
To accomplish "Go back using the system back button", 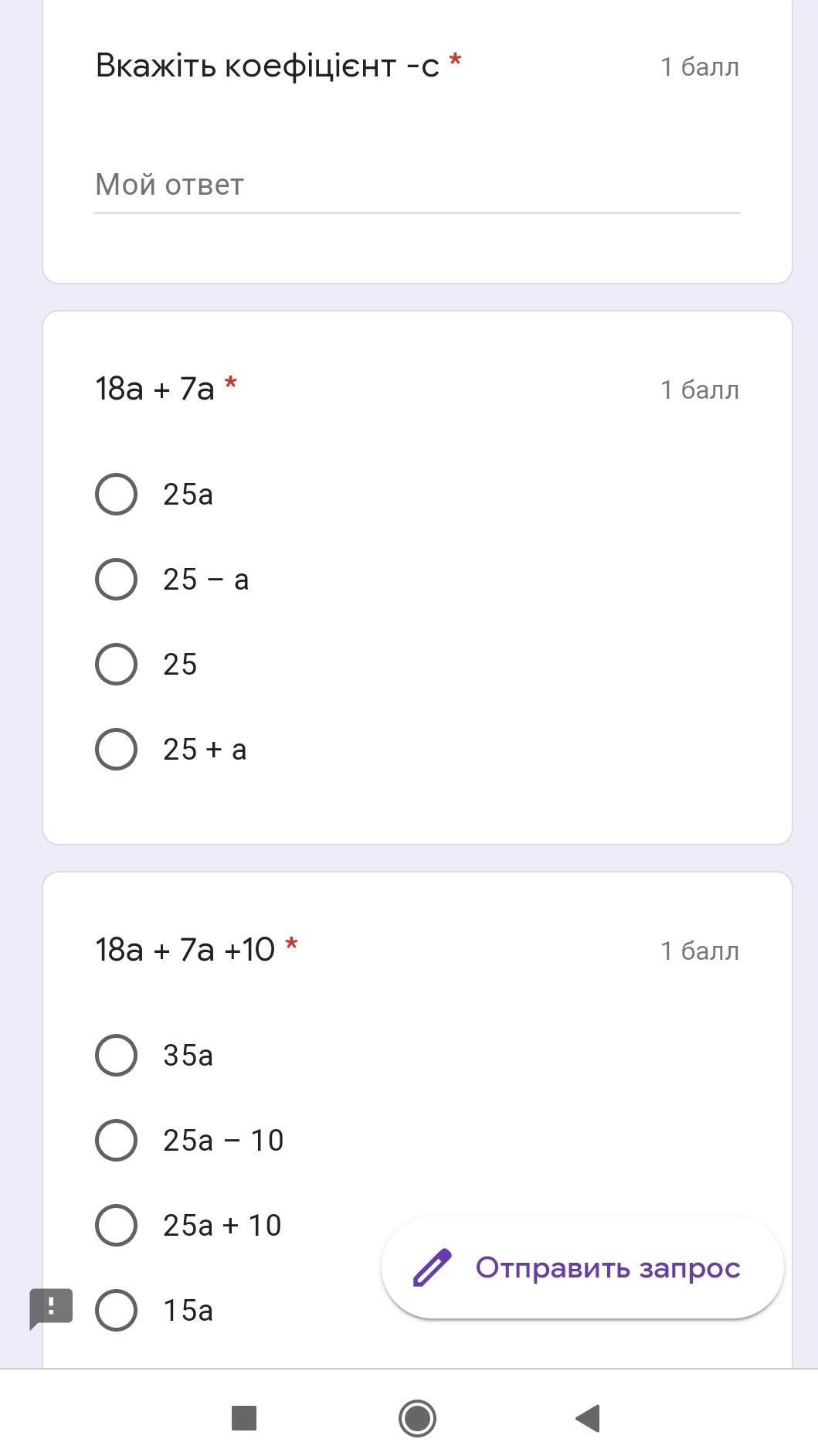I will [x=589, y=1418].
